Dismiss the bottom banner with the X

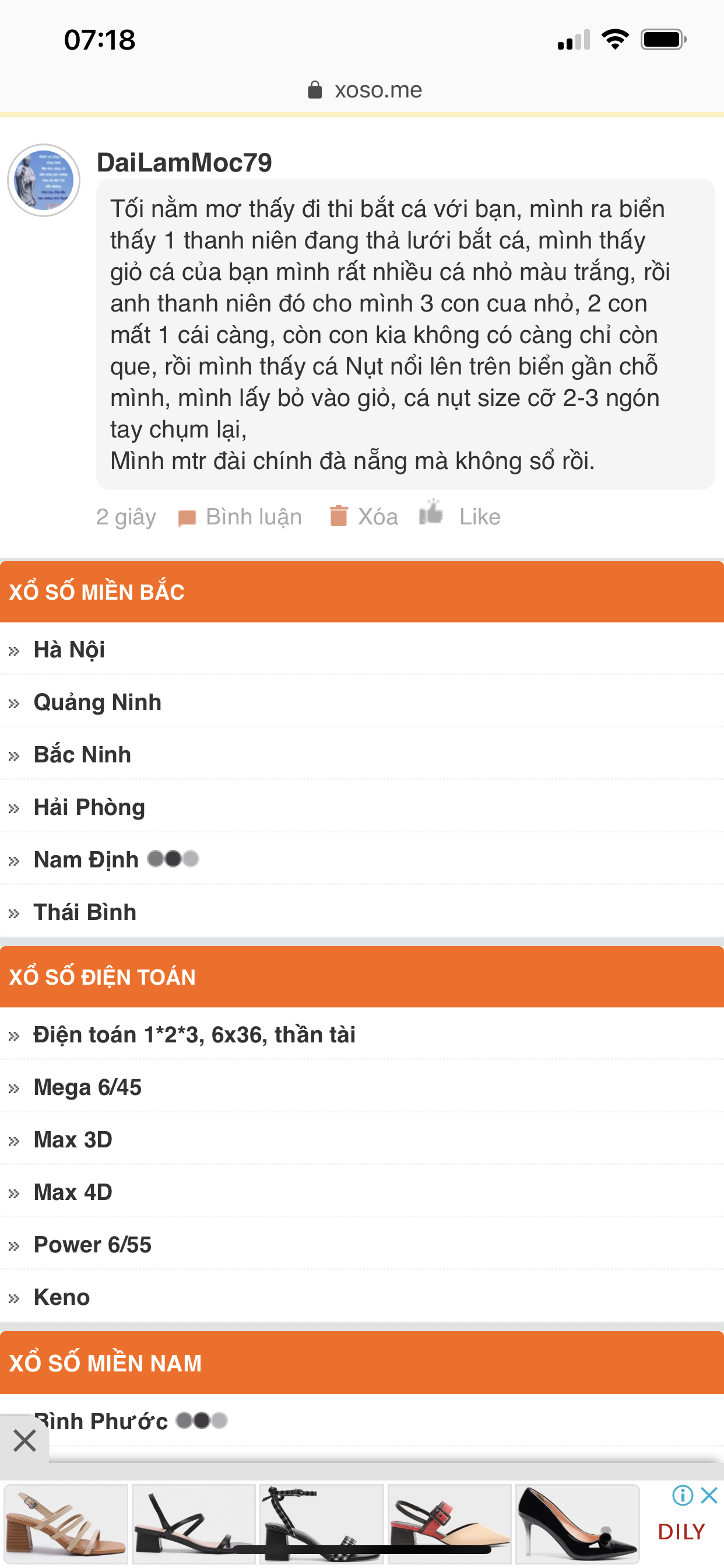pyautogui.click(x=24, y=1440)
